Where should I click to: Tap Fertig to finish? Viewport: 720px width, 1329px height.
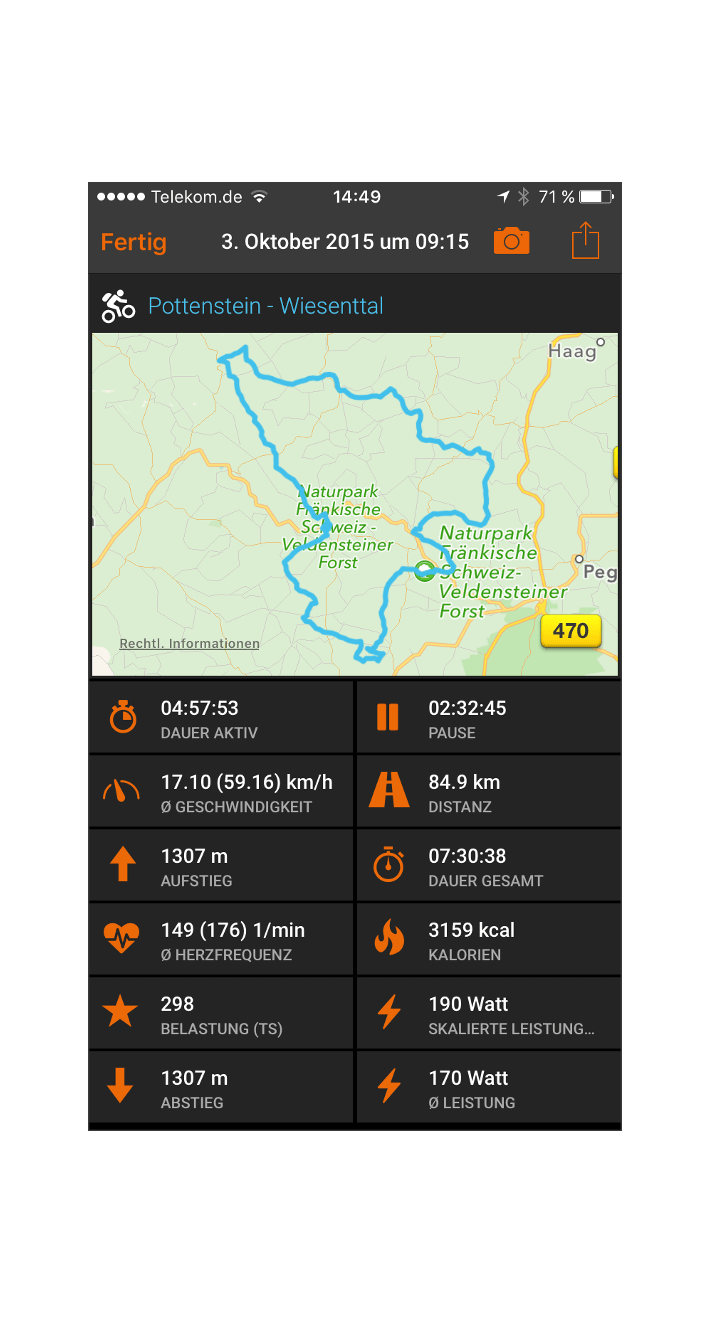tap(133, 242)
